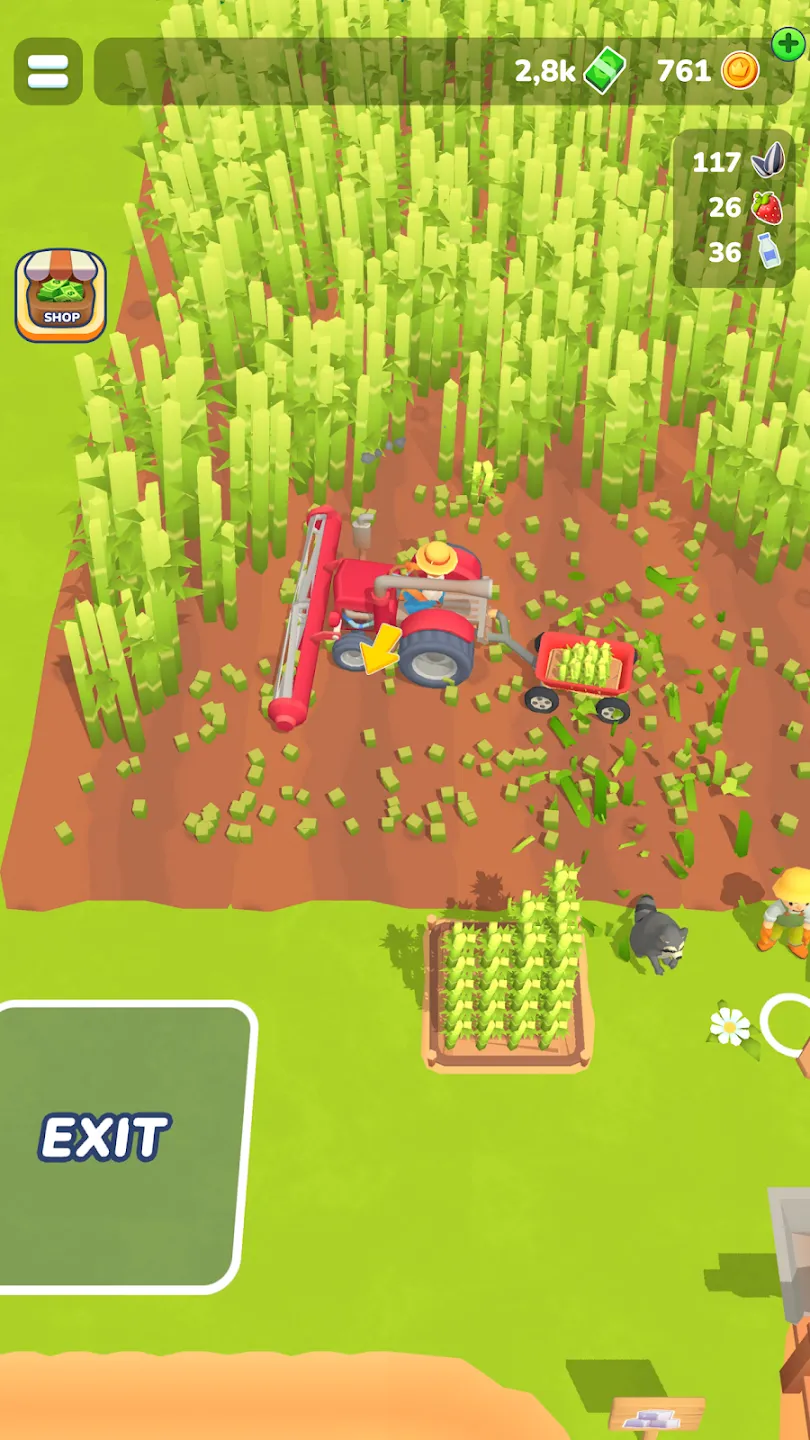This screenshot has height=1440, width=810.
Task: Open the hamburger menu button
Action: (48, 71)
